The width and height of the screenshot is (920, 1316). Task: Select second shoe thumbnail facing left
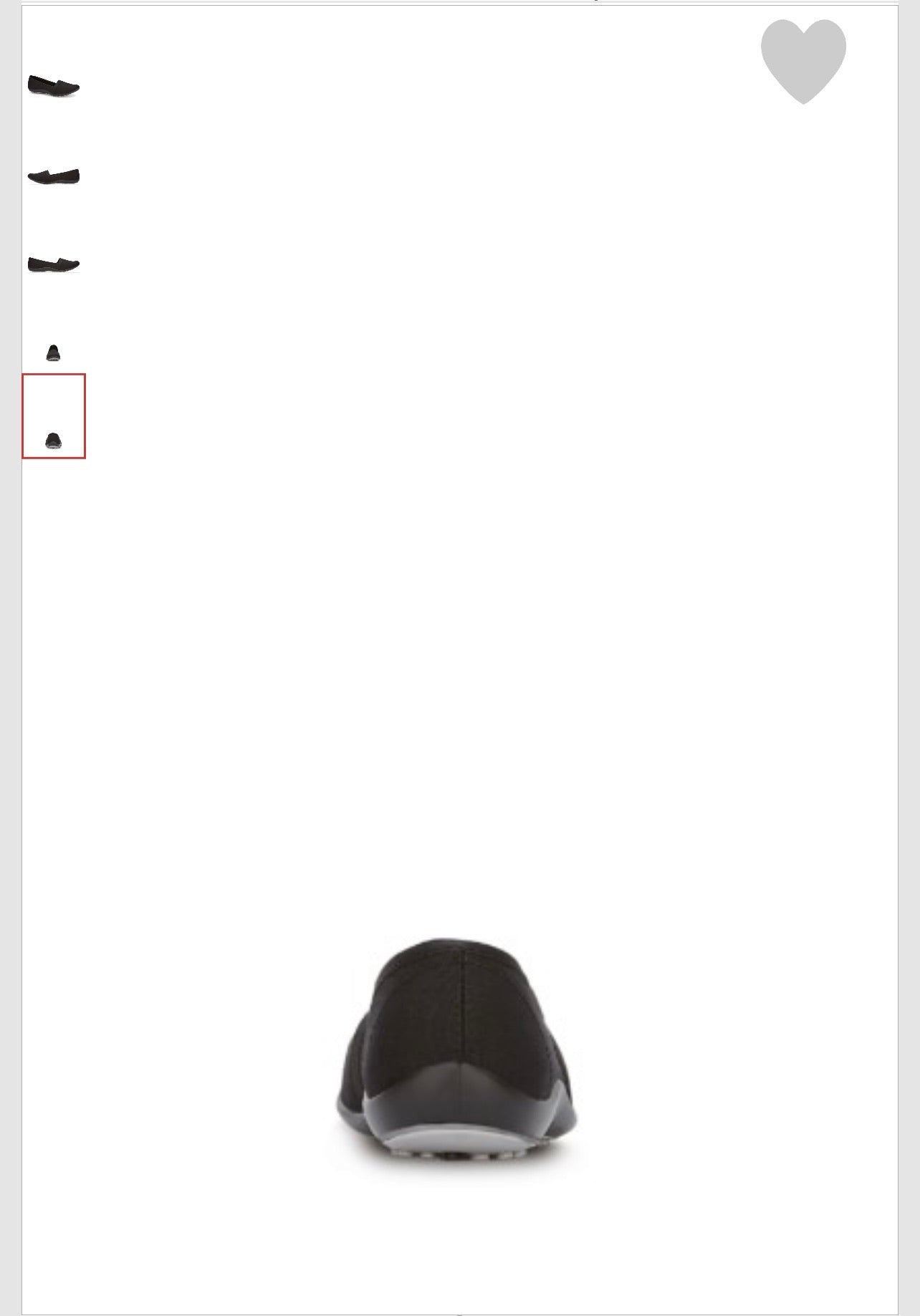coord(54,176)
